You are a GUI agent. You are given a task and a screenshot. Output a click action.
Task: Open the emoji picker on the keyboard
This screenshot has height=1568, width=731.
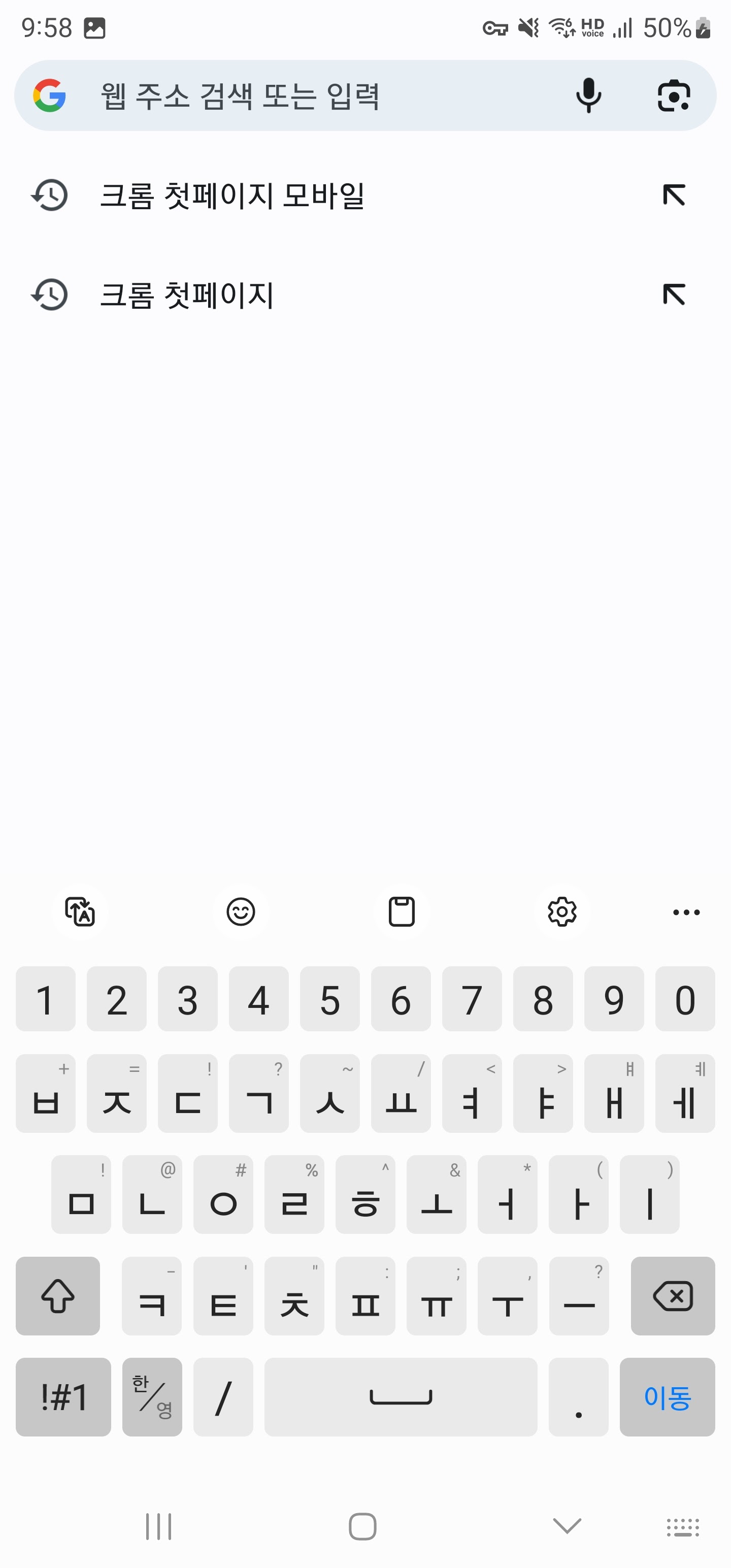(x=241, y=912)
